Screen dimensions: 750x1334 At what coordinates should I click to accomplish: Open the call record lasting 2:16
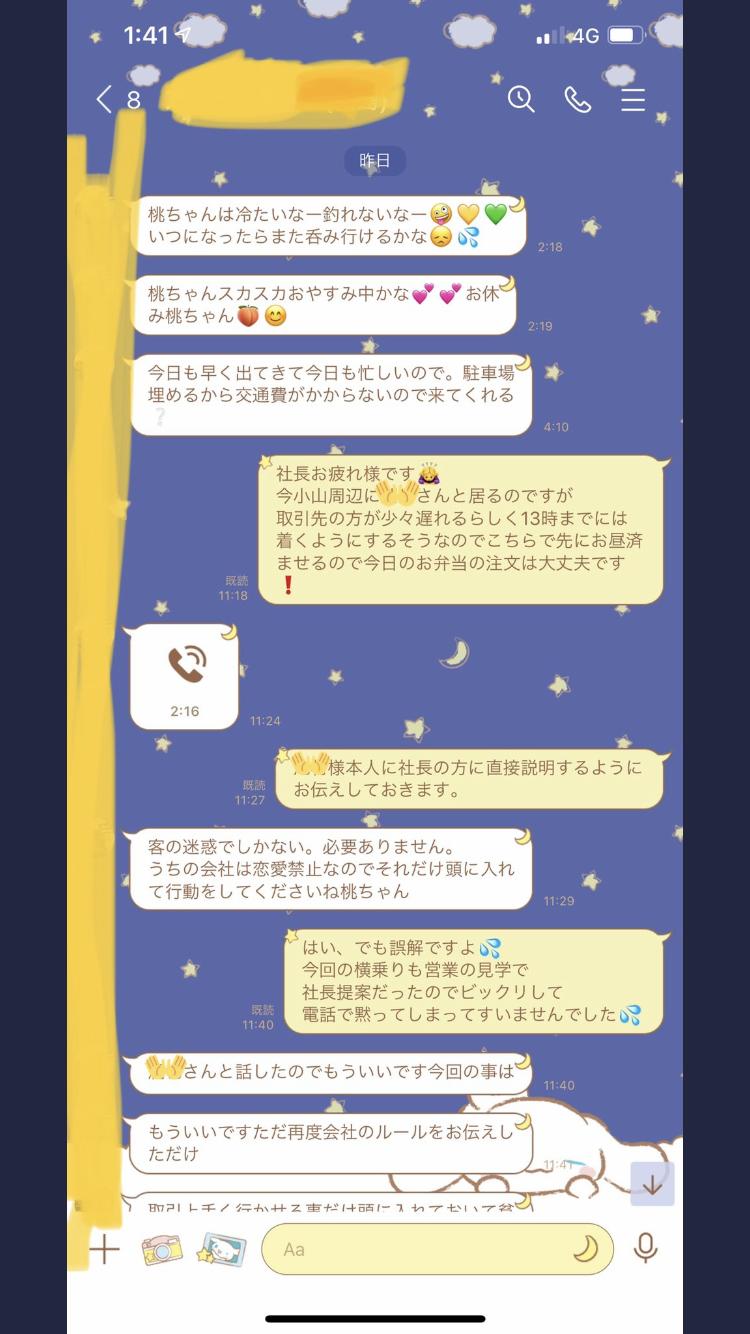pyautogui.click(x=184, y=677)
